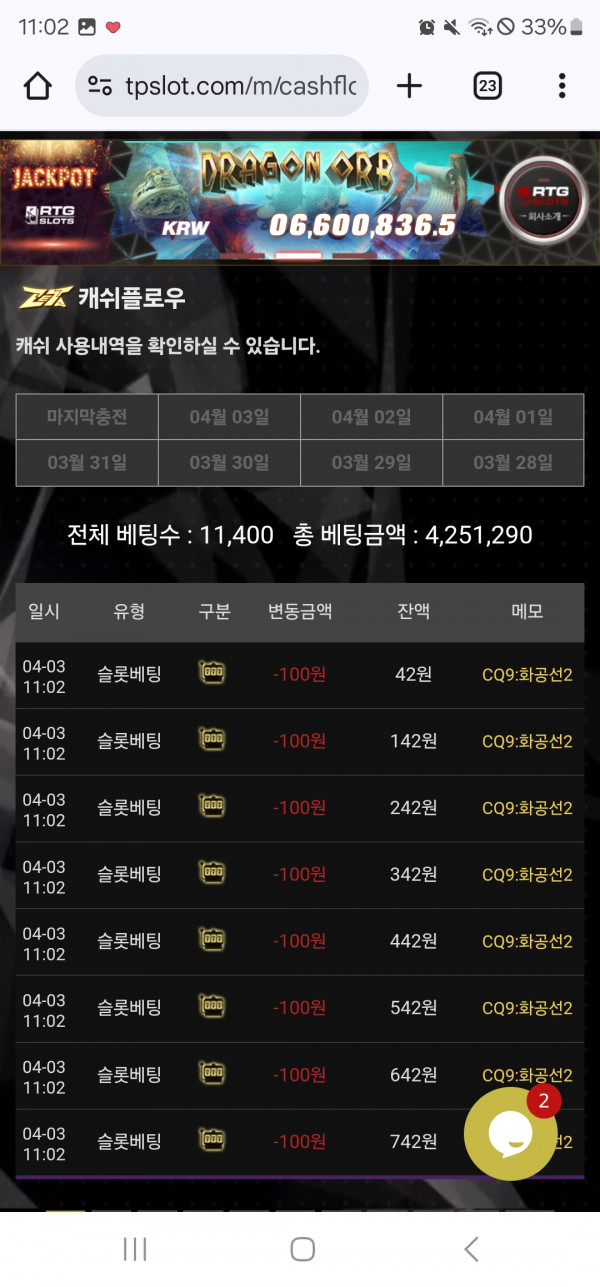Go to the Chrome home page

tap(38, 86)
